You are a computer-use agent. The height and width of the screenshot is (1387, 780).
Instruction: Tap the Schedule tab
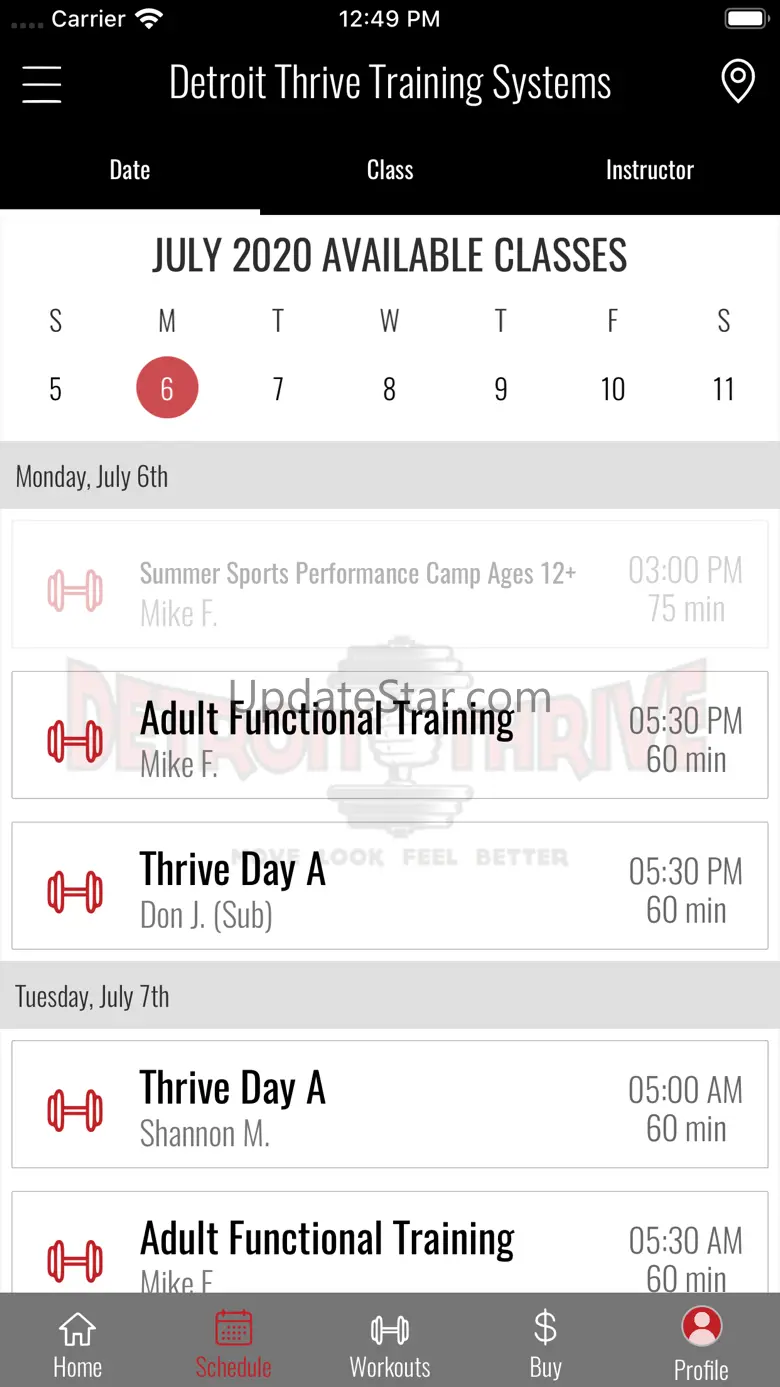coord(234,1343)
